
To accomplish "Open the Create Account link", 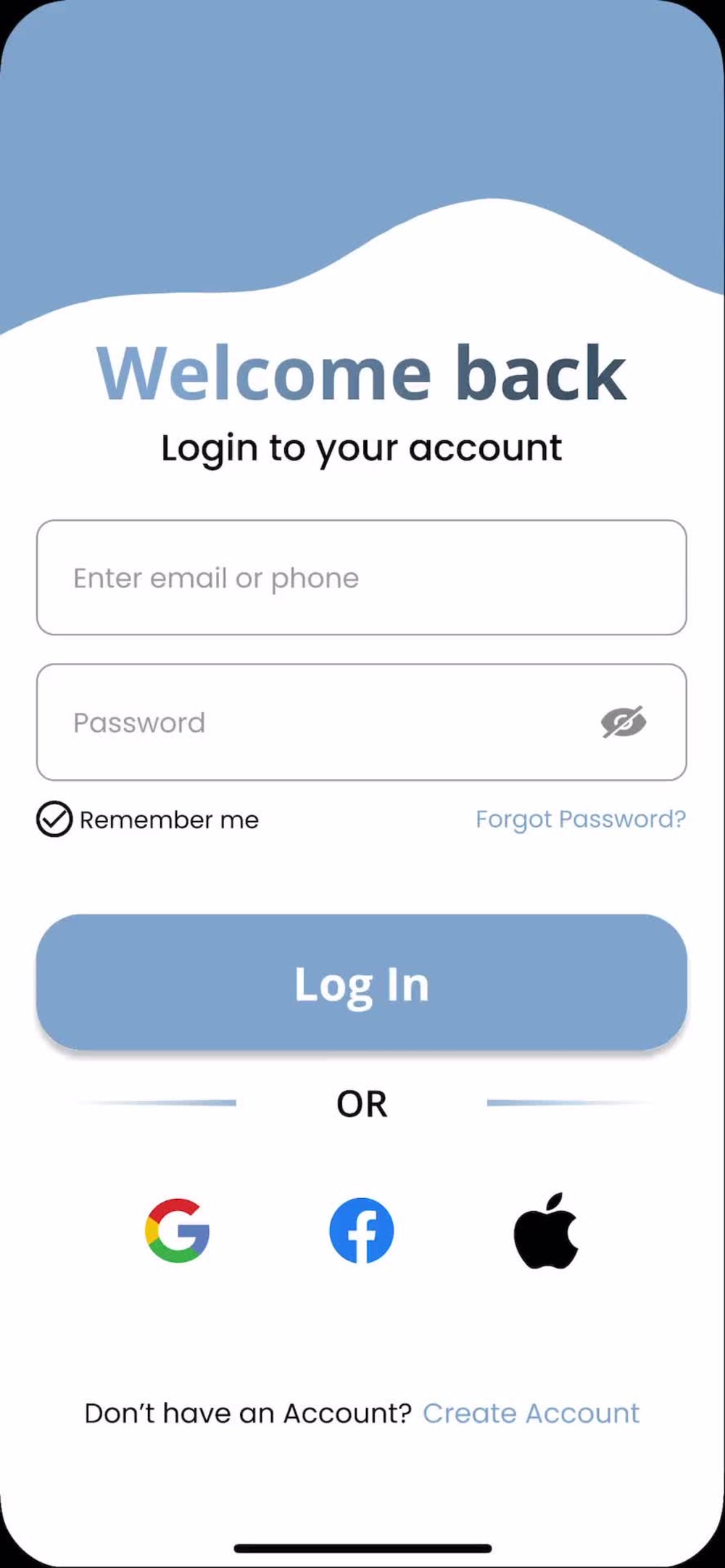I will point(531,1414).
